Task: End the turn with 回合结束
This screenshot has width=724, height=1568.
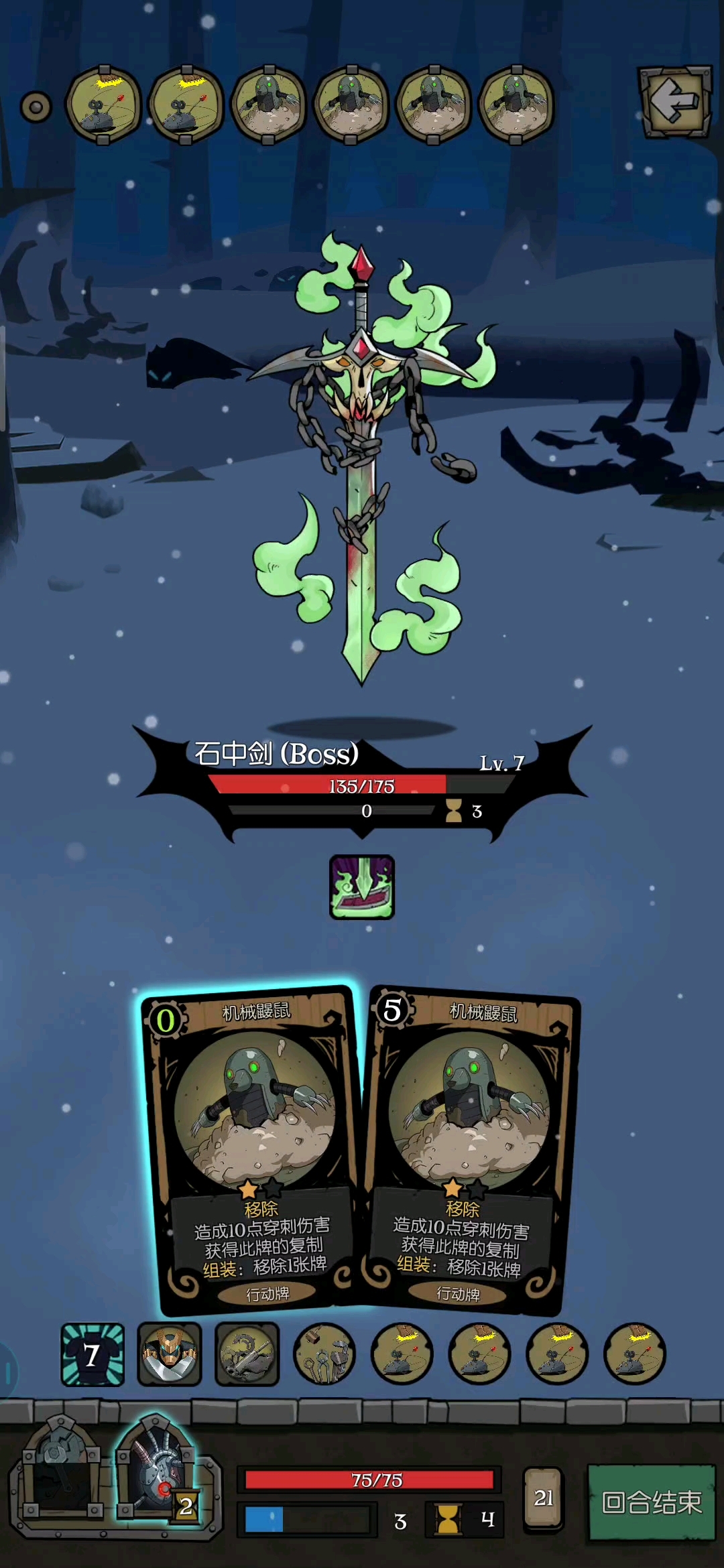Action: tap(652, 1502)
